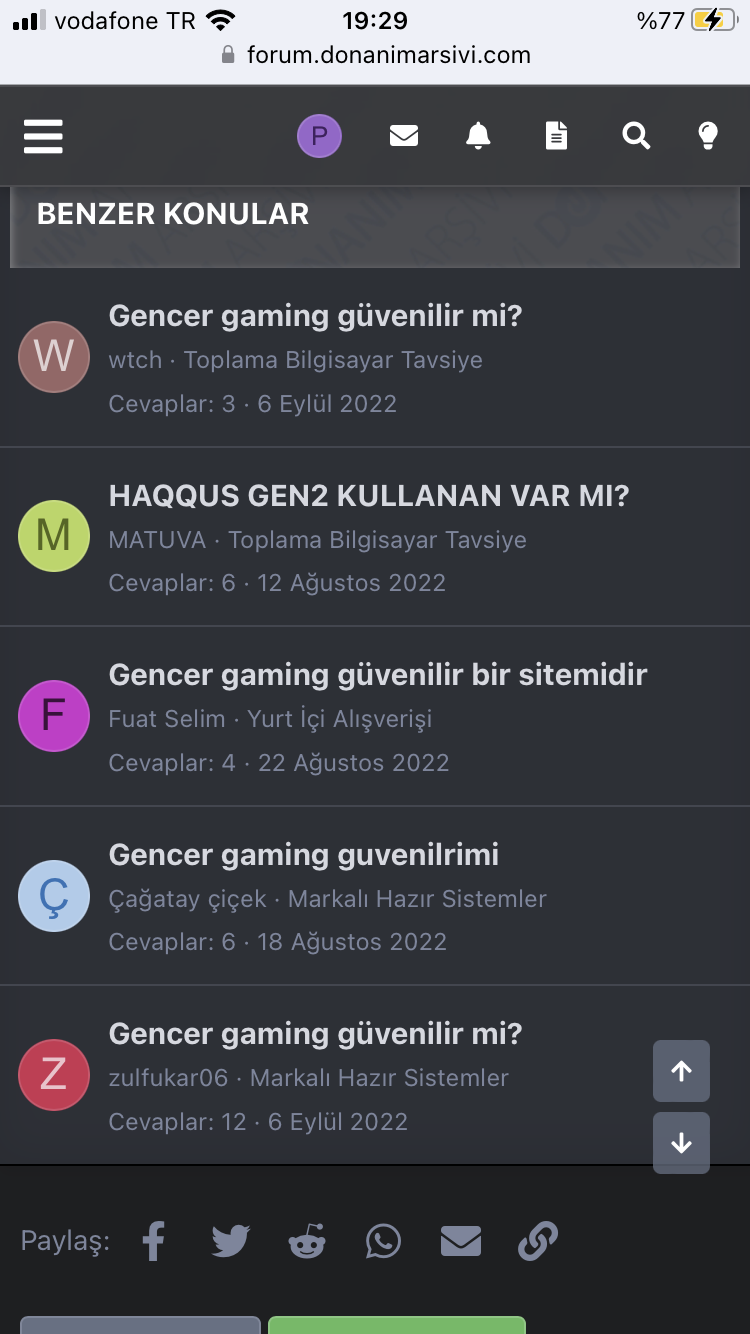Open the forum search

pyautogui.click(x=636, y=136)
